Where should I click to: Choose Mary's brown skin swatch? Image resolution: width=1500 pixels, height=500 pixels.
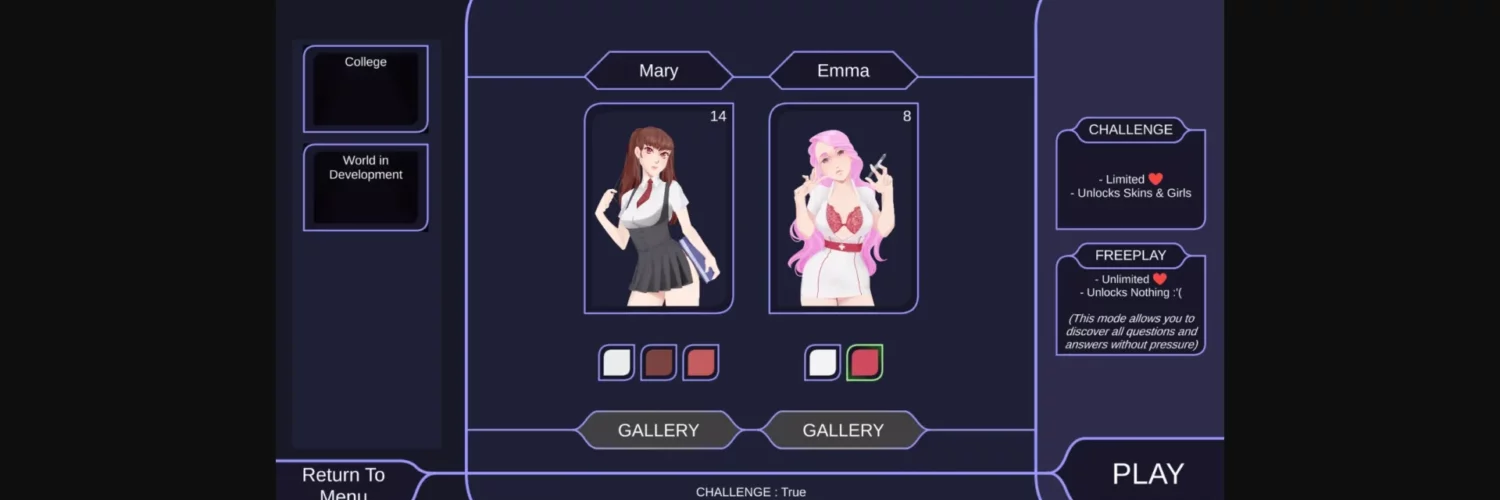659,362
